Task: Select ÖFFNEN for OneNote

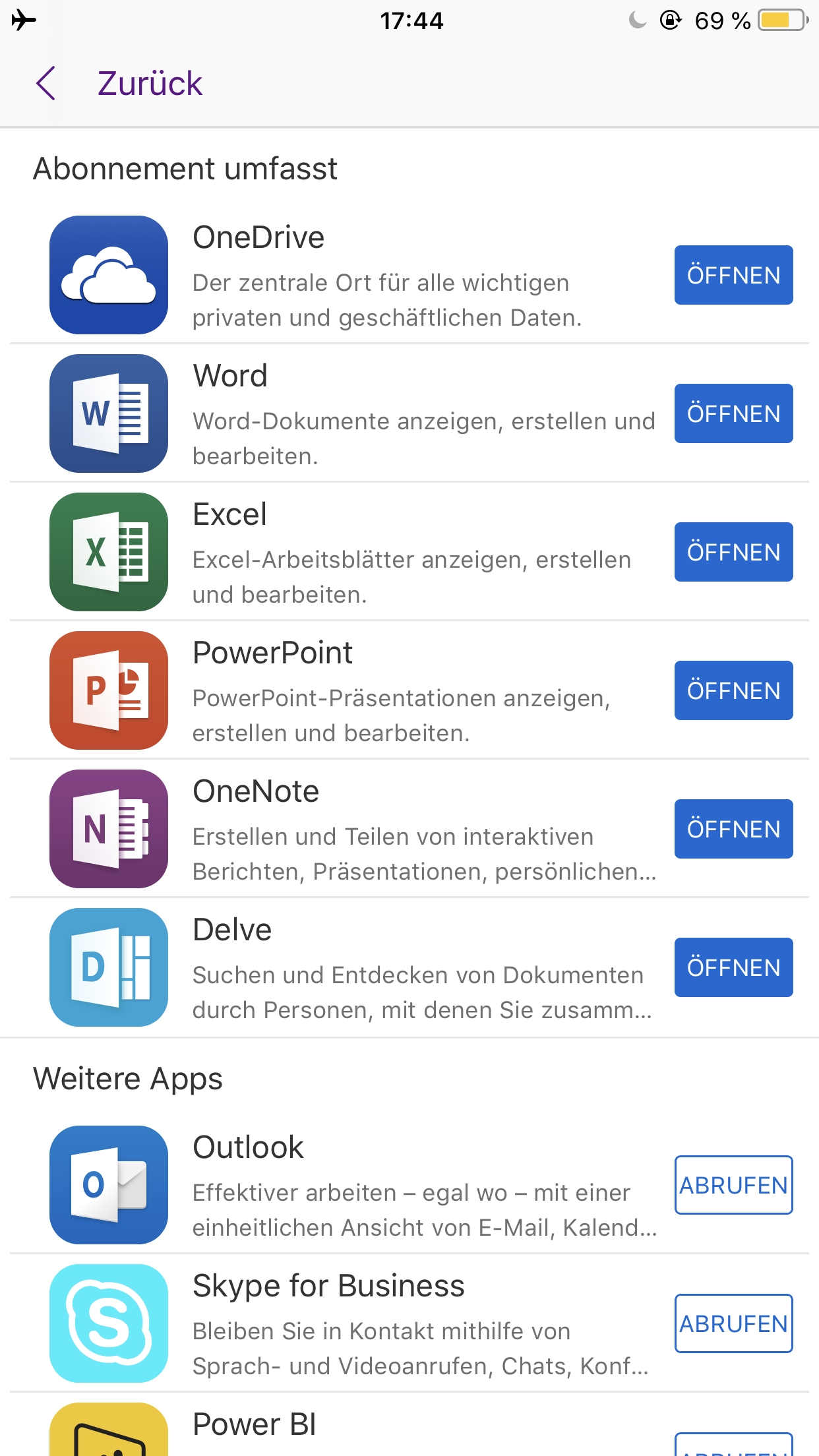Action: click(733, 829)
